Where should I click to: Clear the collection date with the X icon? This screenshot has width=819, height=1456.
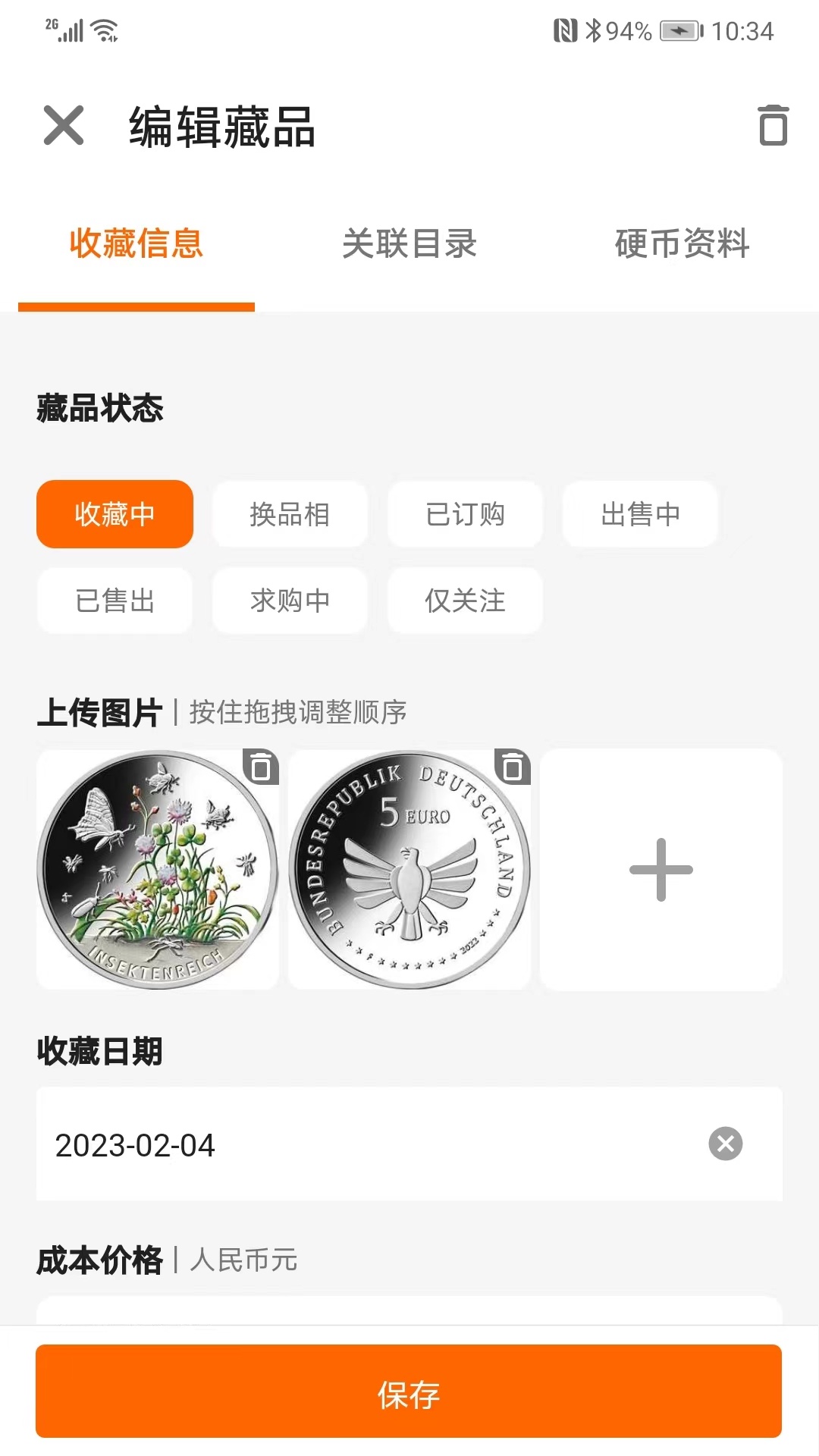[726, 1145]
